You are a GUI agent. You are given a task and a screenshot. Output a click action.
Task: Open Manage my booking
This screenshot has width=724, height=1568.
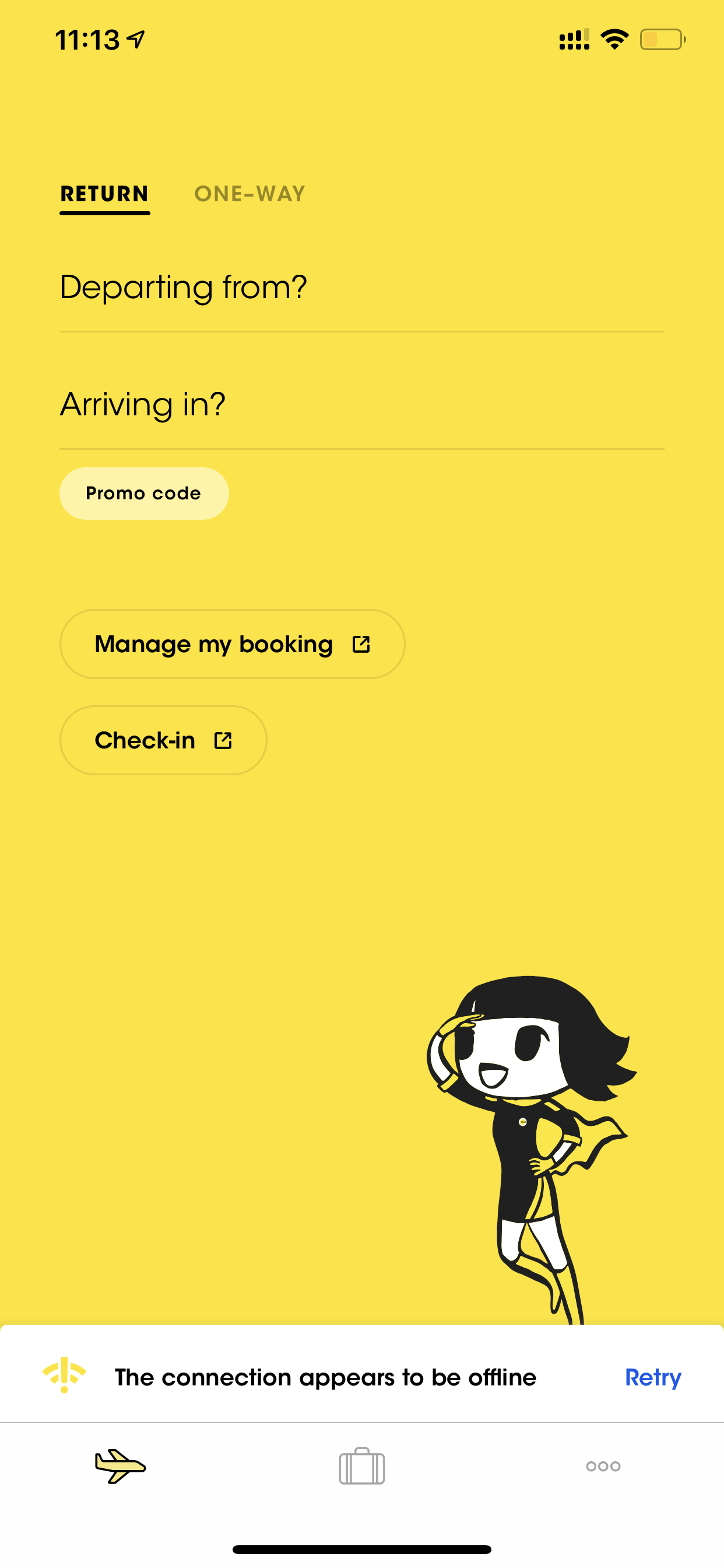[x=233, y=644]
